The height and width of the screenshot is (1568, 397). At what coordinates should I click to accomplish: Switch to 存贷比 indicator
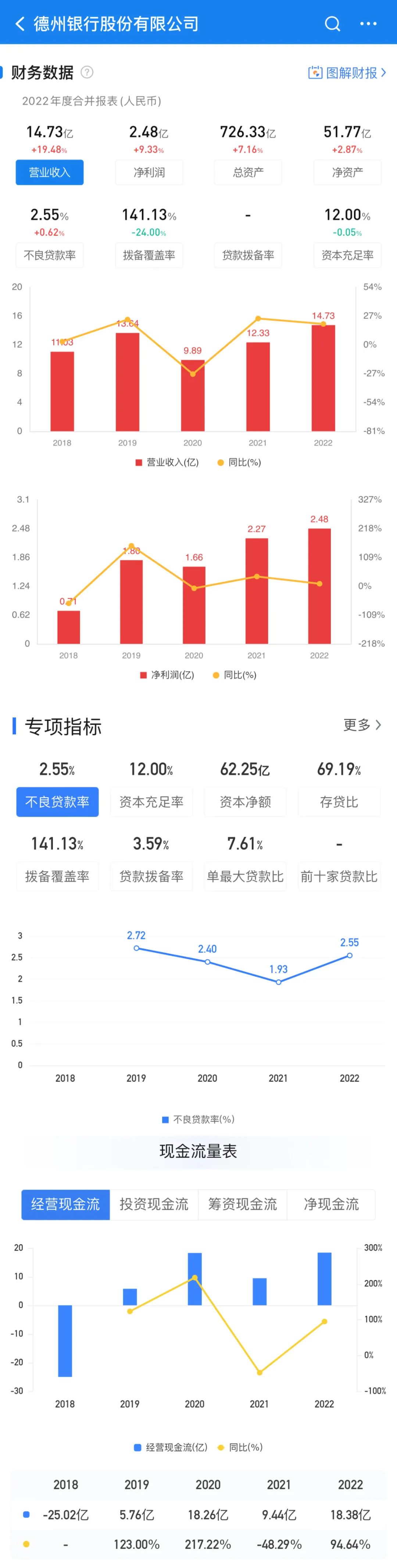tap(339, 801)
